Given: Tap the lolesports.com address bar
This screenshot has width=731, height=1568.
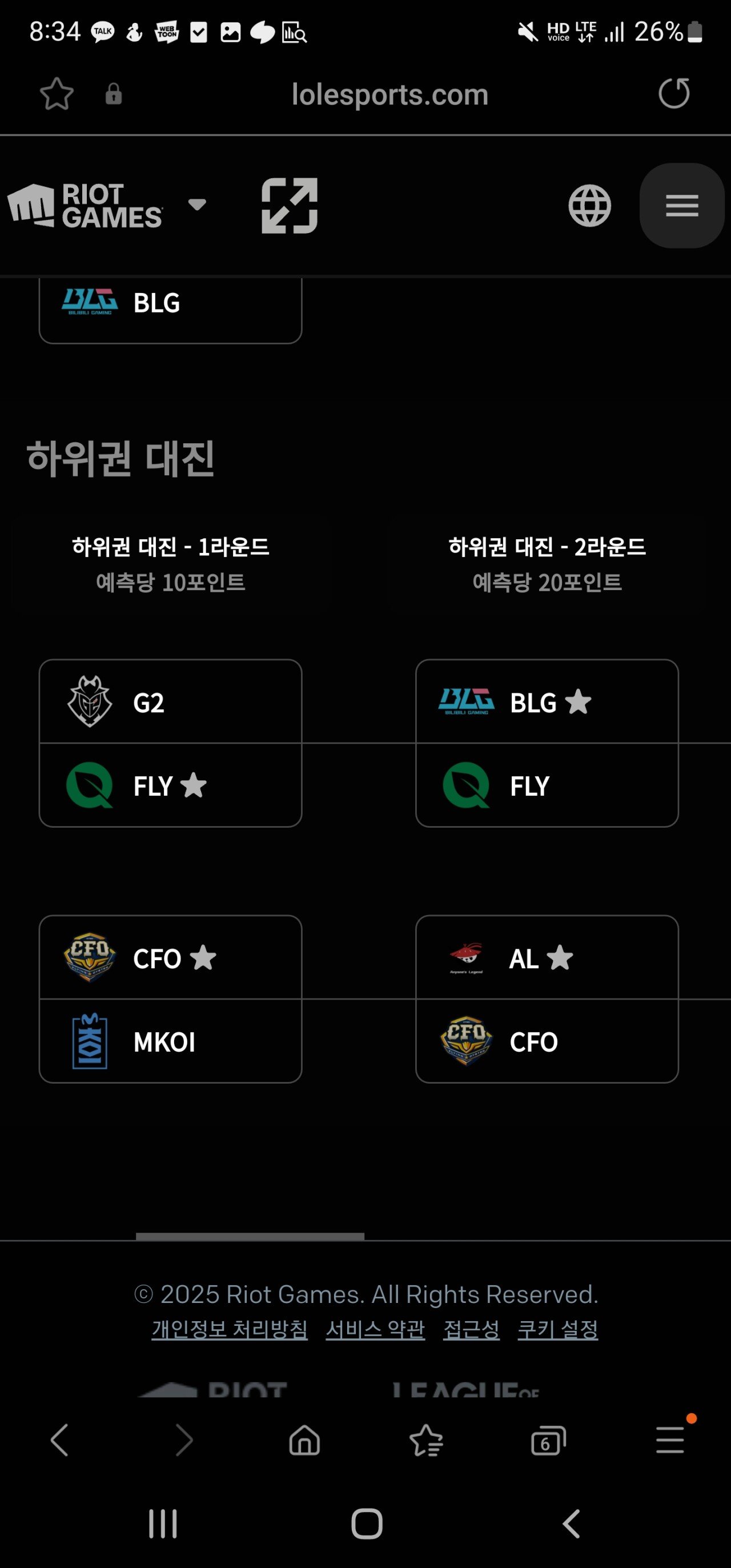Looking at the screenshot, I should [389, 94].
